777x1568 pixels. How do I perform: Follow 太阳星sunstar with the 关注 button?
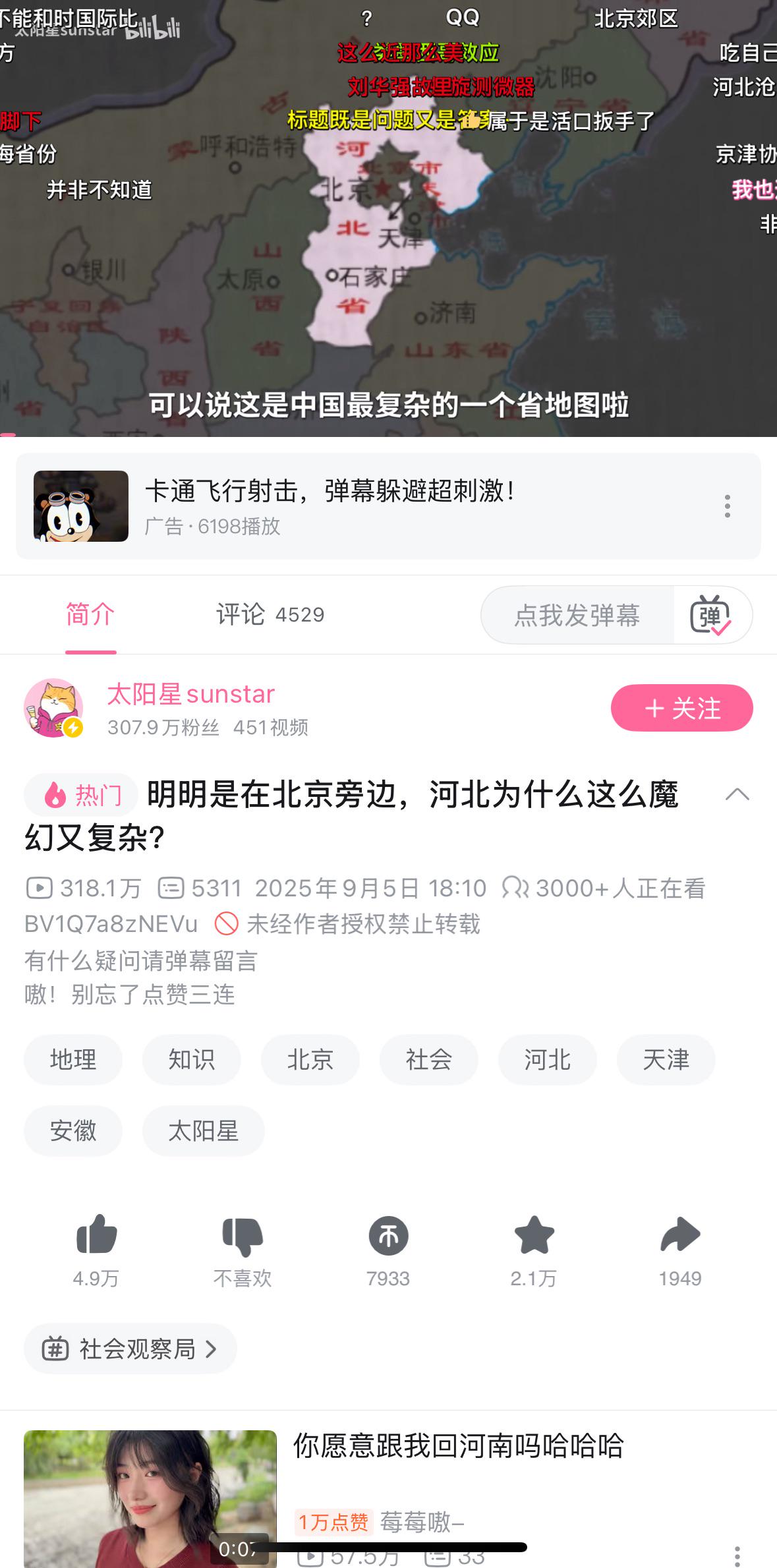click(x=682, y=708)
